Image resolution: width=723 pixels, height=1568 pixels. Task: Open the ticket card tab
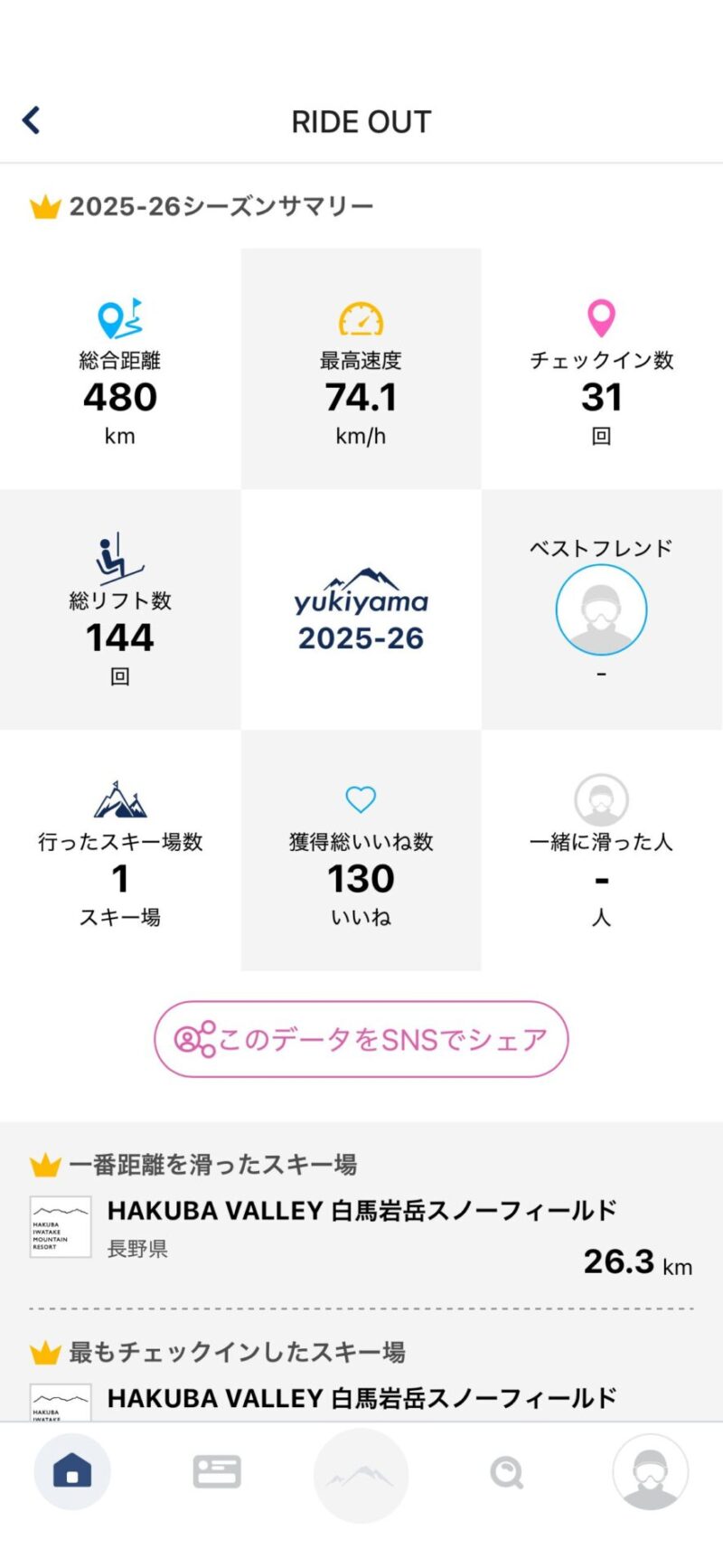[x=217, y=1472]
